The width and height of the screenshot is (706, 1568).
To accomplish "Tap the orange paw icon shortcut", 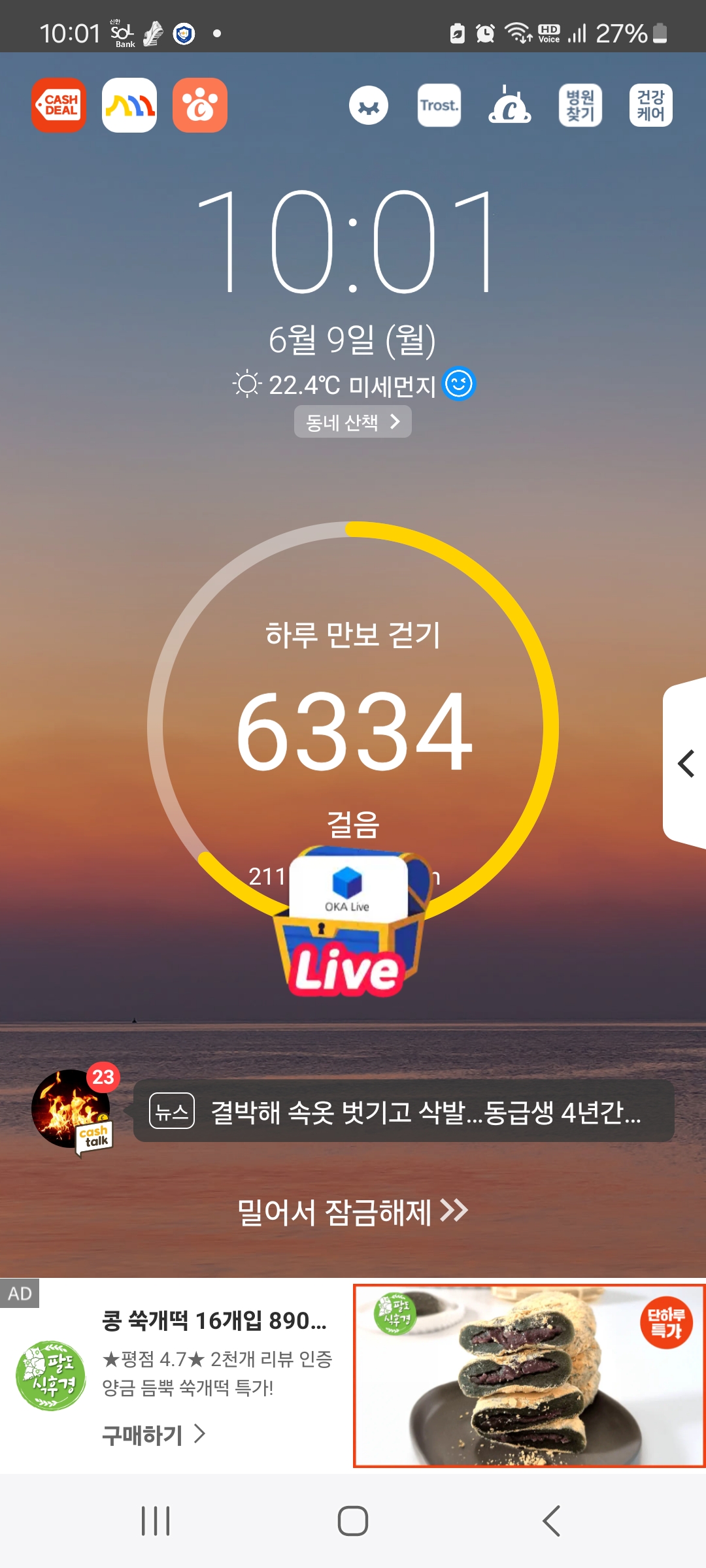I will point(200,105).
